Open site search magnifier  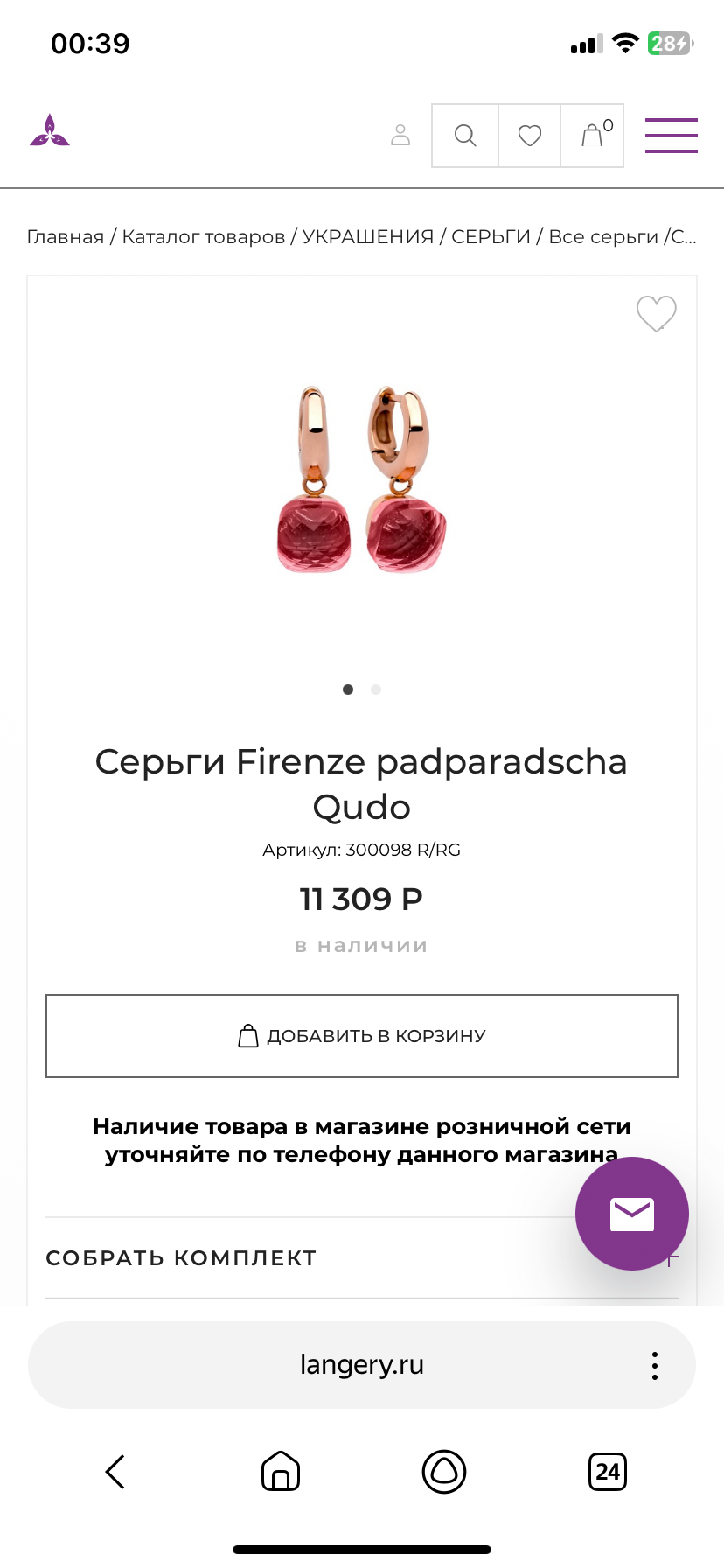click(x=465, y=136)
